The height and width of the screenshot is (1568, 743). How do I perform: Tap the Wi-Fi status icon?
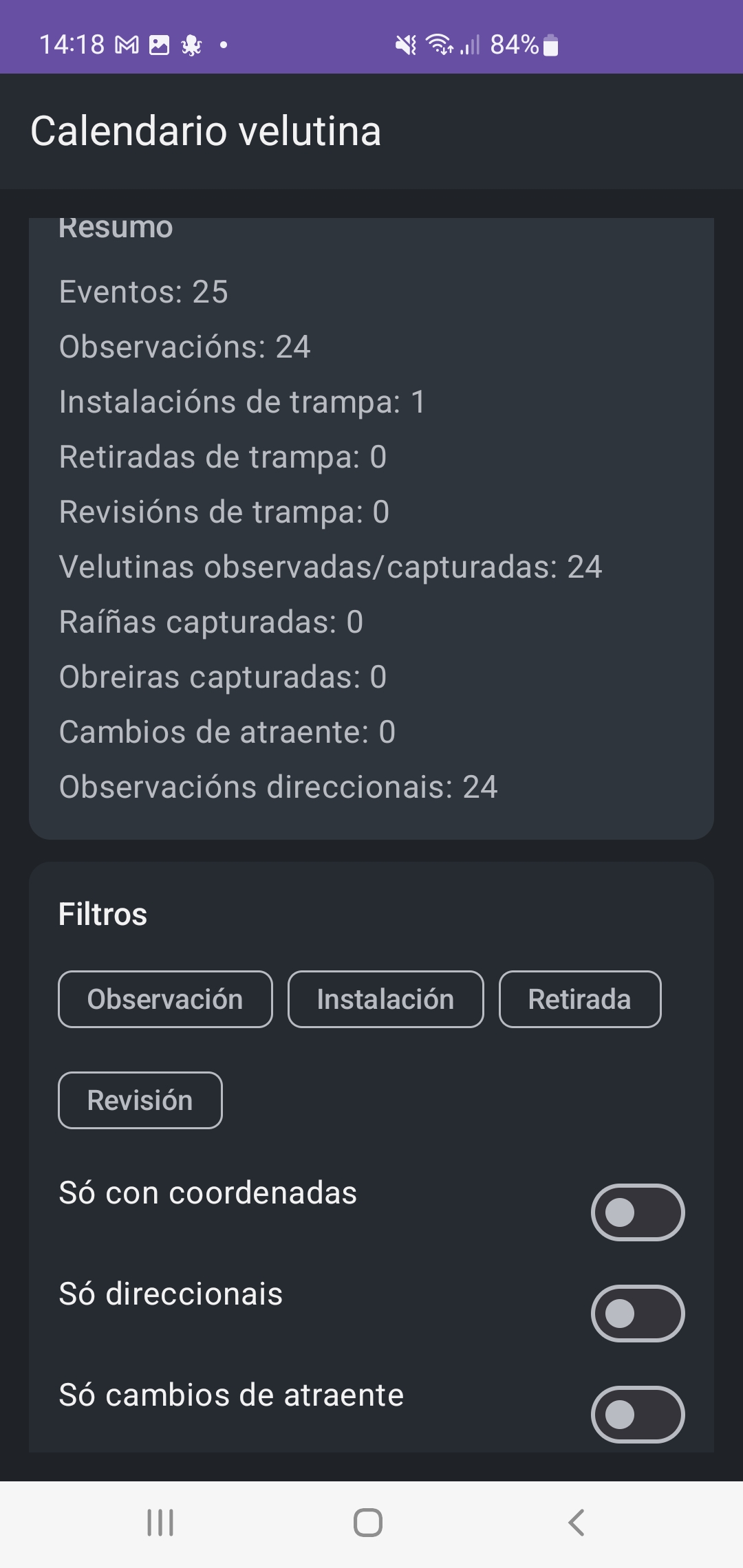(x=441, y=45)
